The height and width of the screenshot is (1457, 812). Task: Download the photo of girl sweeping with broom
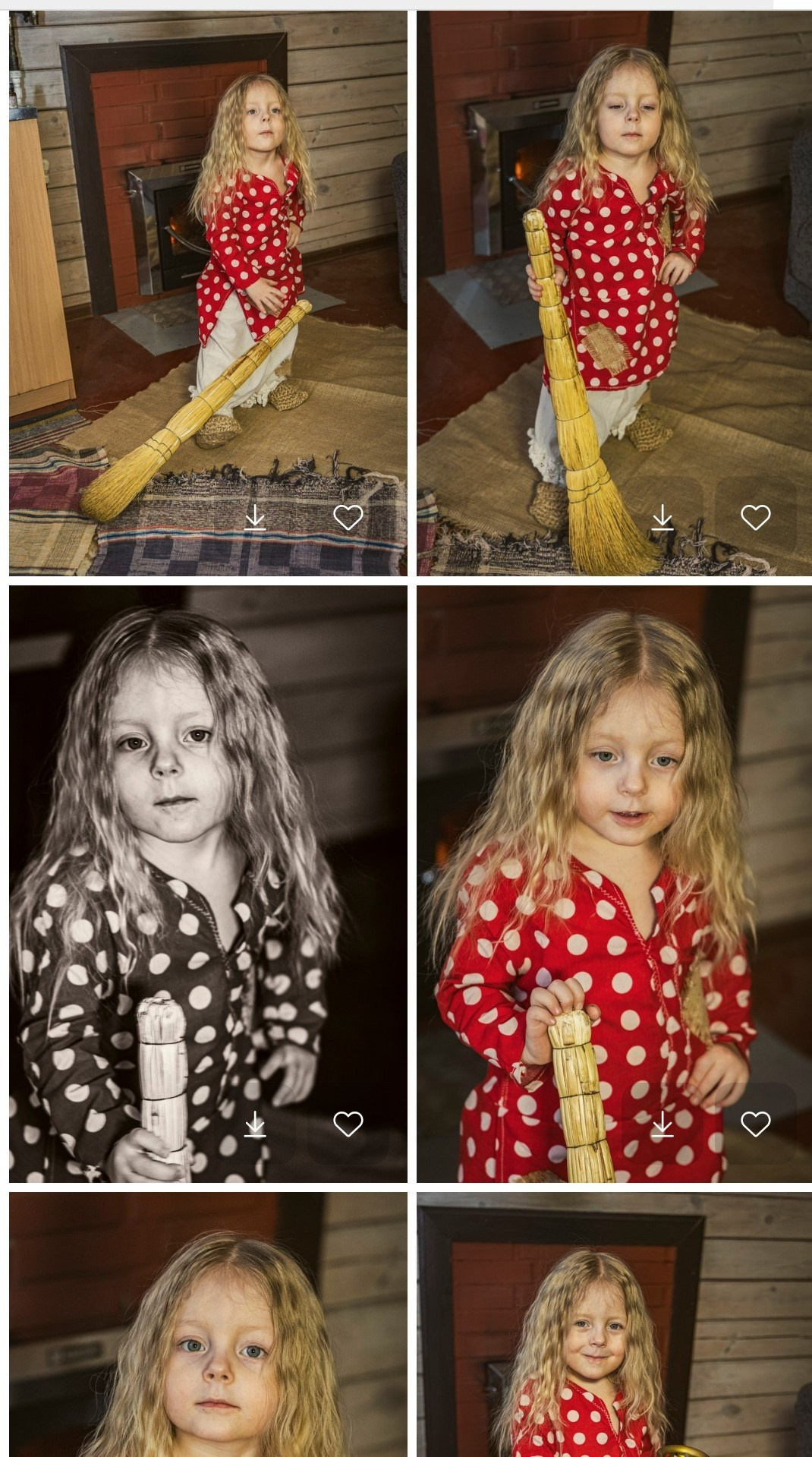click(255, 518)
